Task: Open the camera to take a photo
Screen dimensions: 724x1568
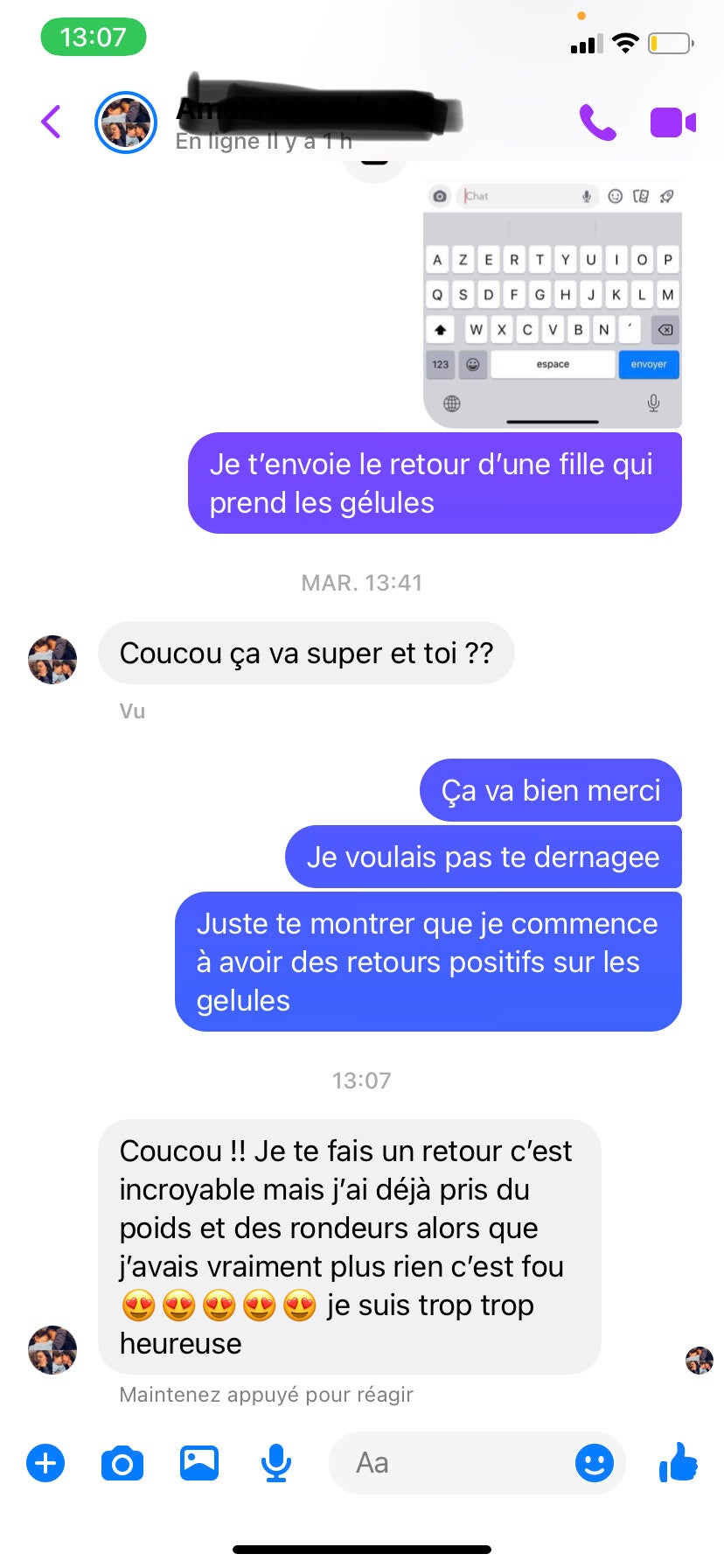Action: (x=122, y=1463)
